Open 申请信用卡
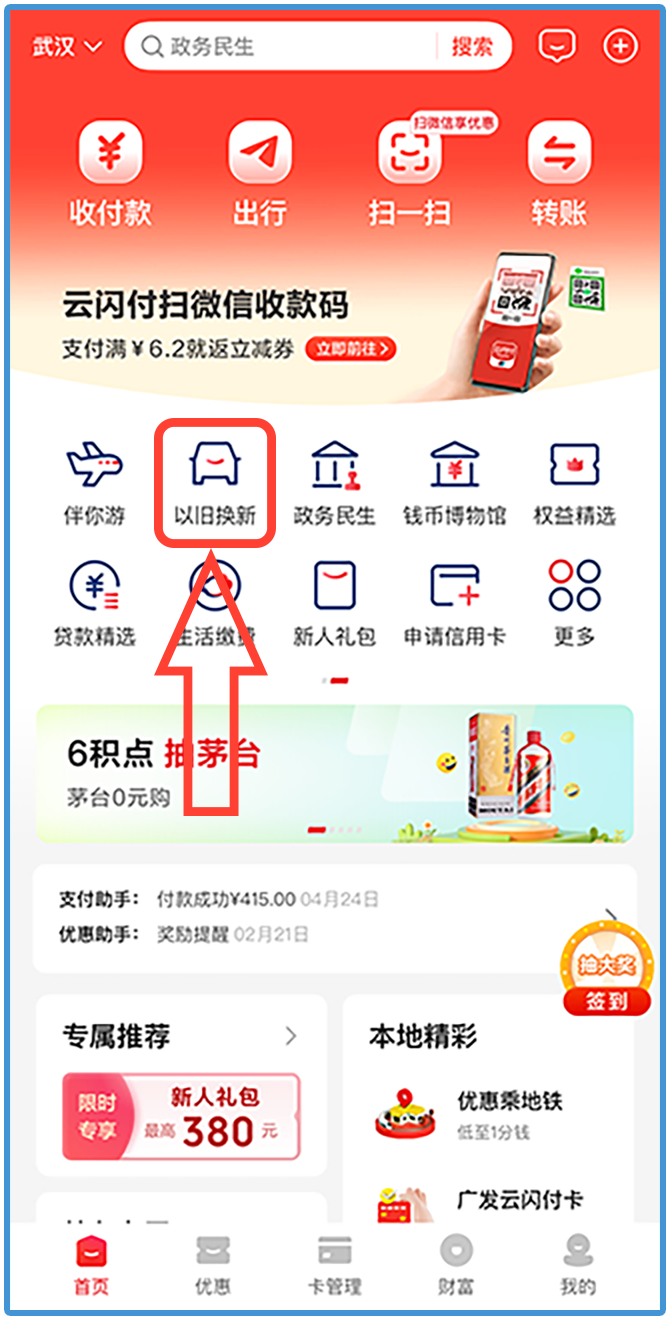670x1320 pixels. [454, 604]
